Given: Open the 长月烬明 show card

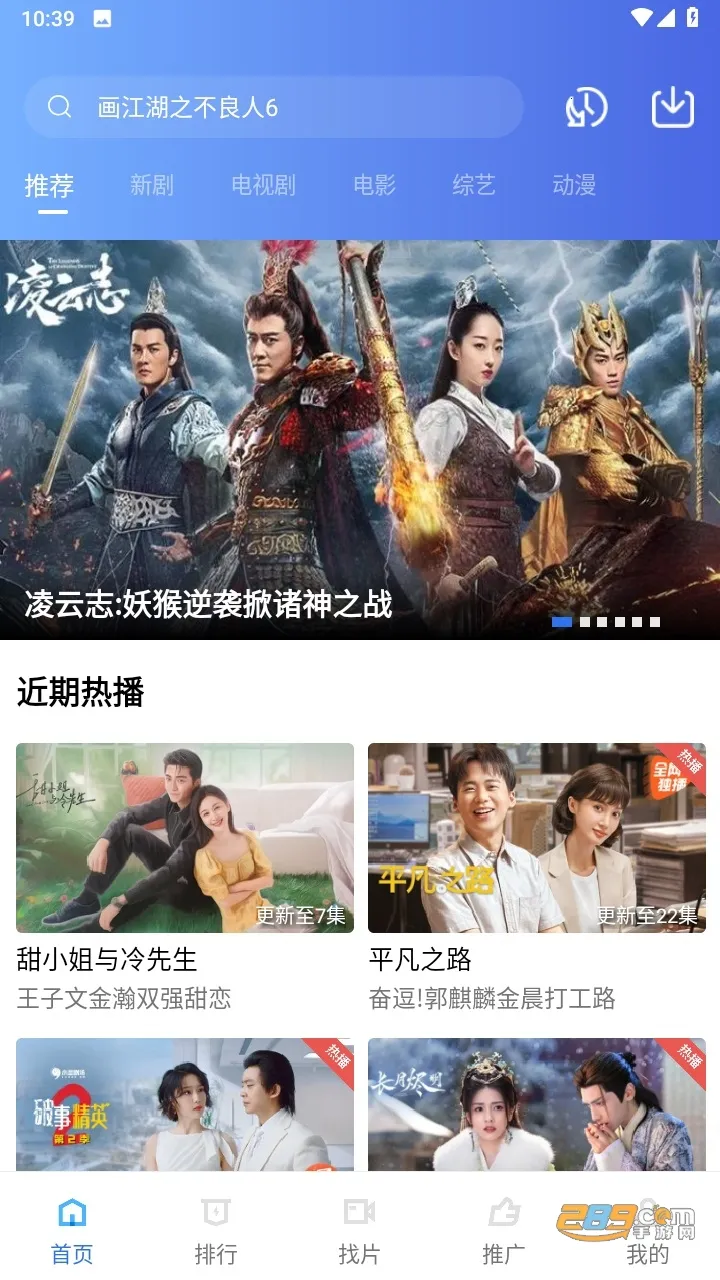Looking at the screenshot, I should click(x=537, y=1103).
